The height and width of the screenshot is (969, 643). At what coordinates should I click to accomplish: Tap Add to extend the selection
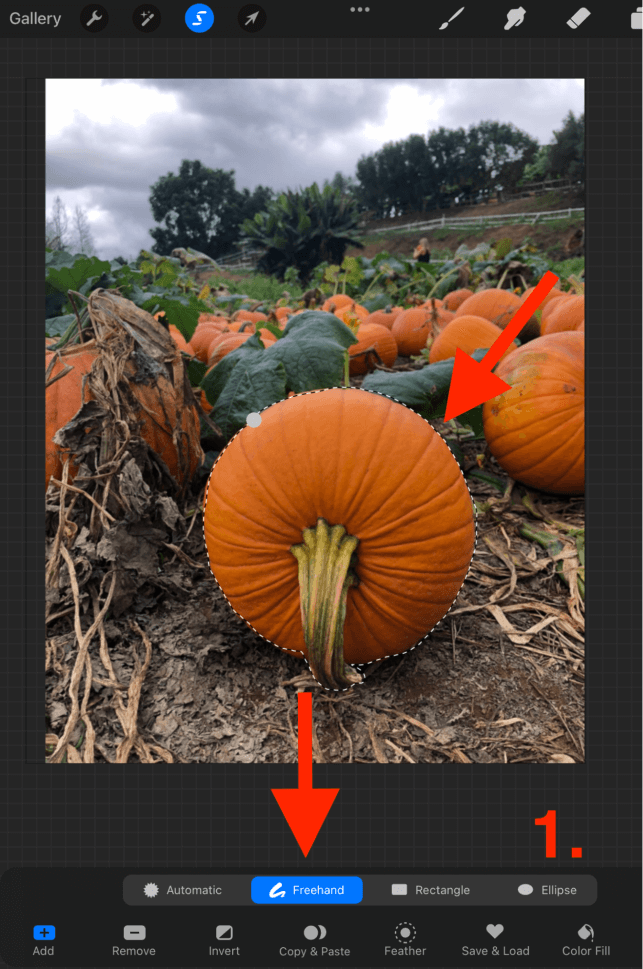[43, 940]
